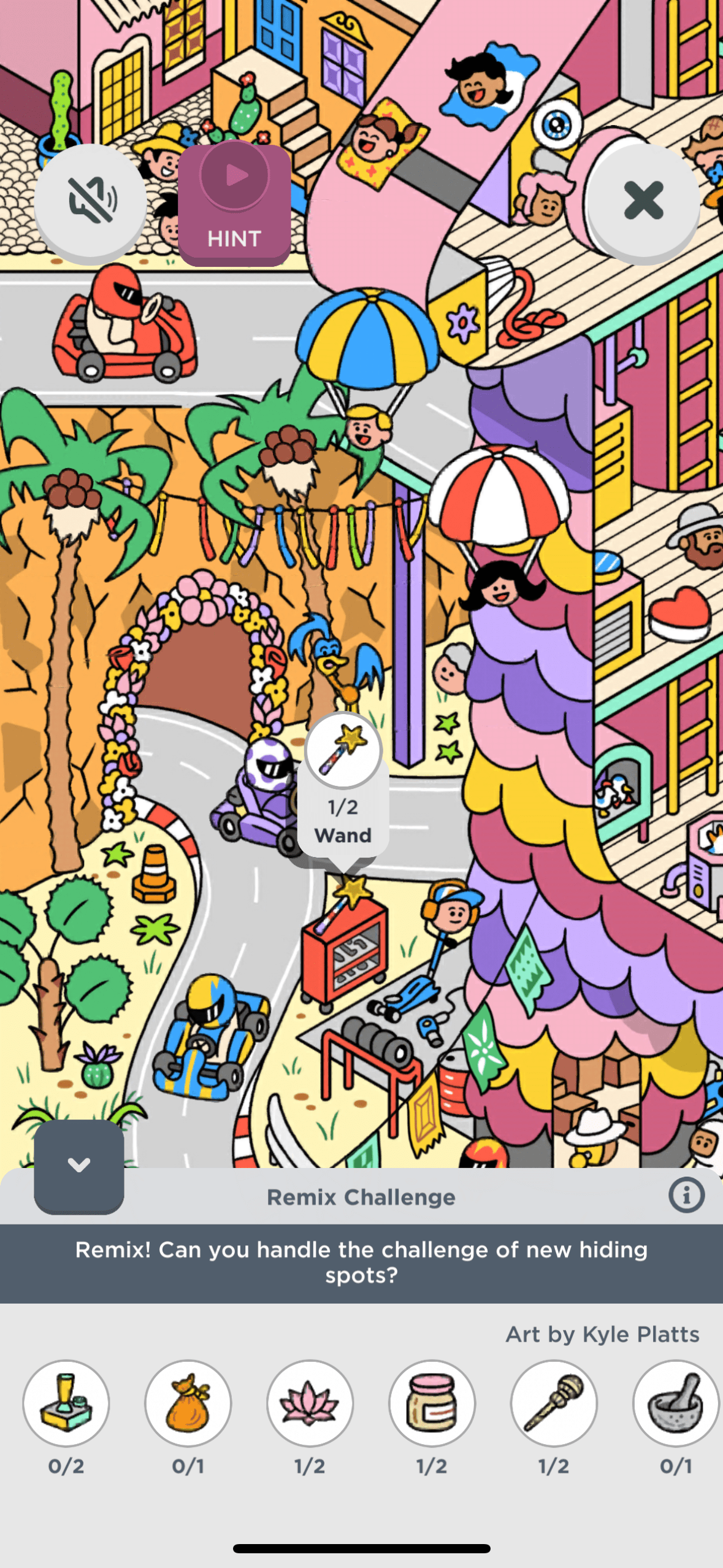Select the lotus flower item
The image size is (723, 1568).
coord(310,1404)
